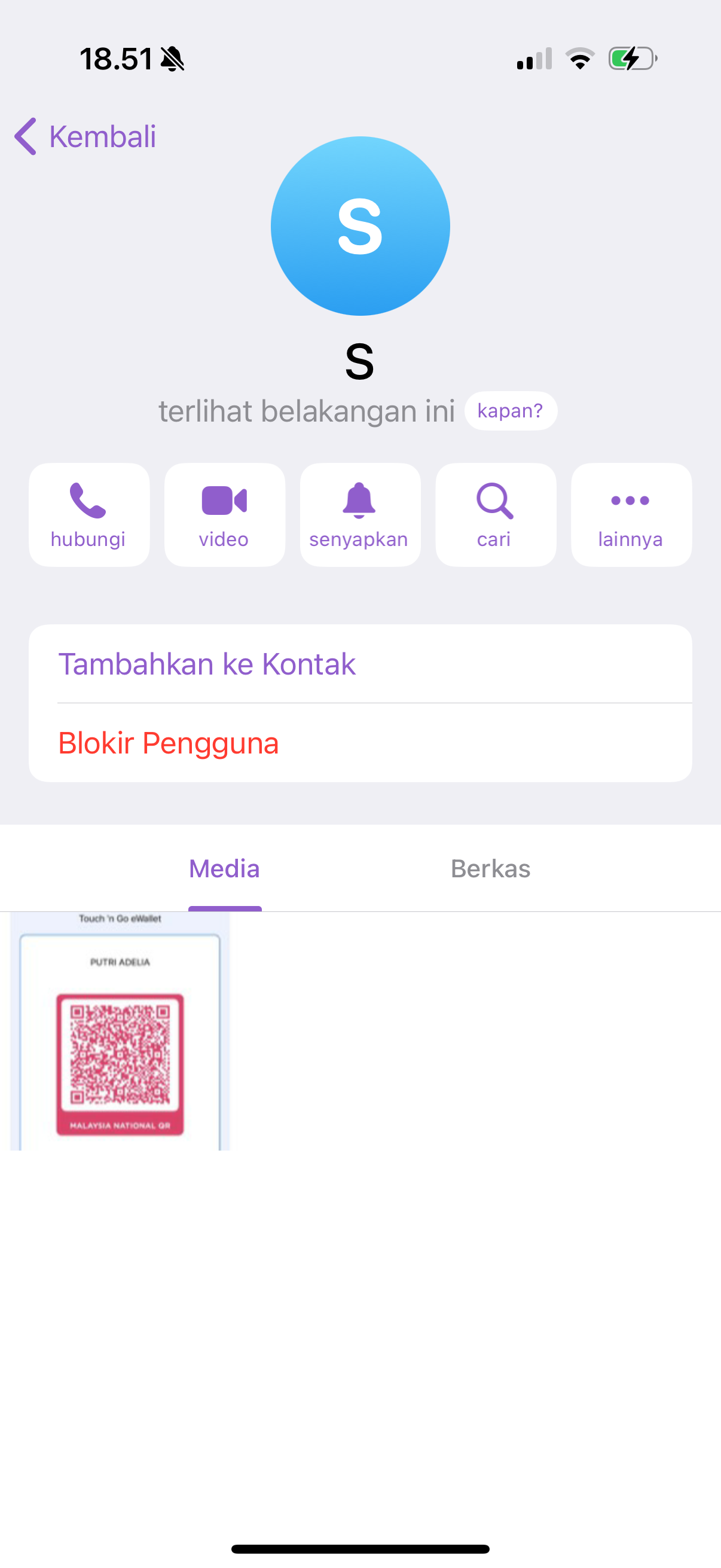Mute notifications with senyapkan
Viewport: 721px width, 1568px height.
click(359, 515)
